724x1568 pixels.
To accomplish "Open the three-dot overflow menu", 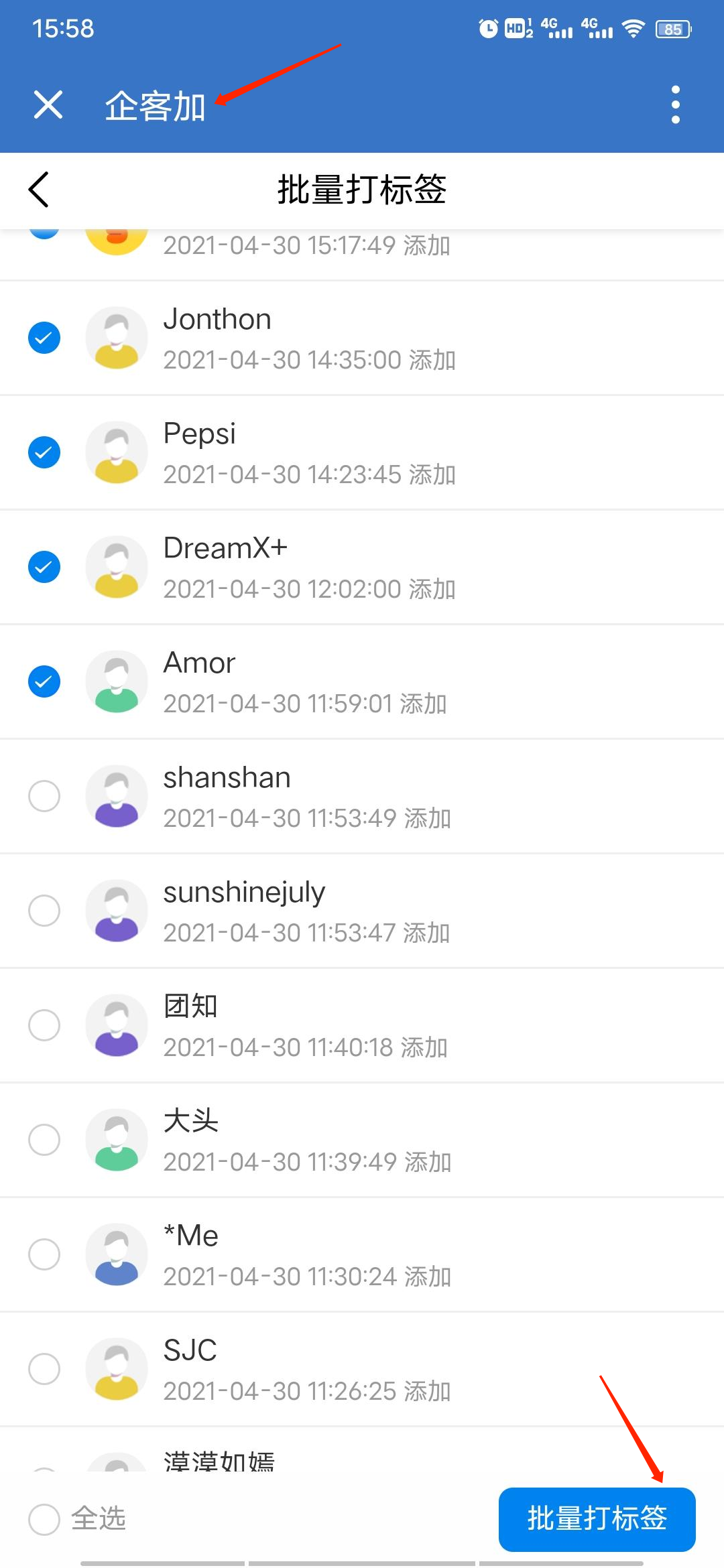I will pos(675,105).
